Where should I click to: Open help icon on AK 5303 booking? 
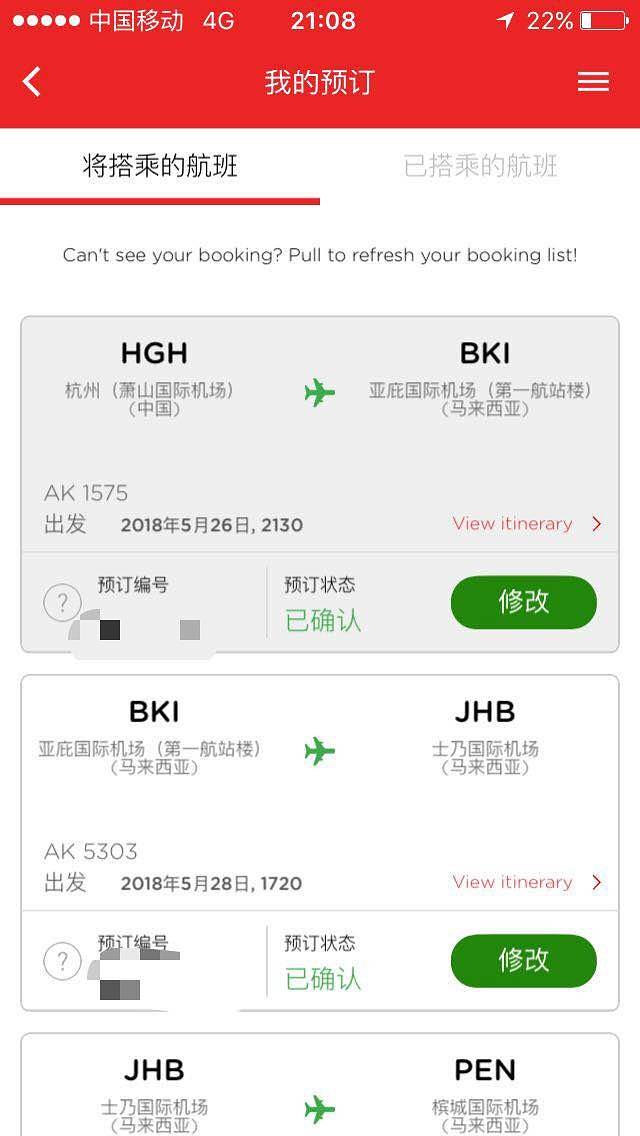63,962
